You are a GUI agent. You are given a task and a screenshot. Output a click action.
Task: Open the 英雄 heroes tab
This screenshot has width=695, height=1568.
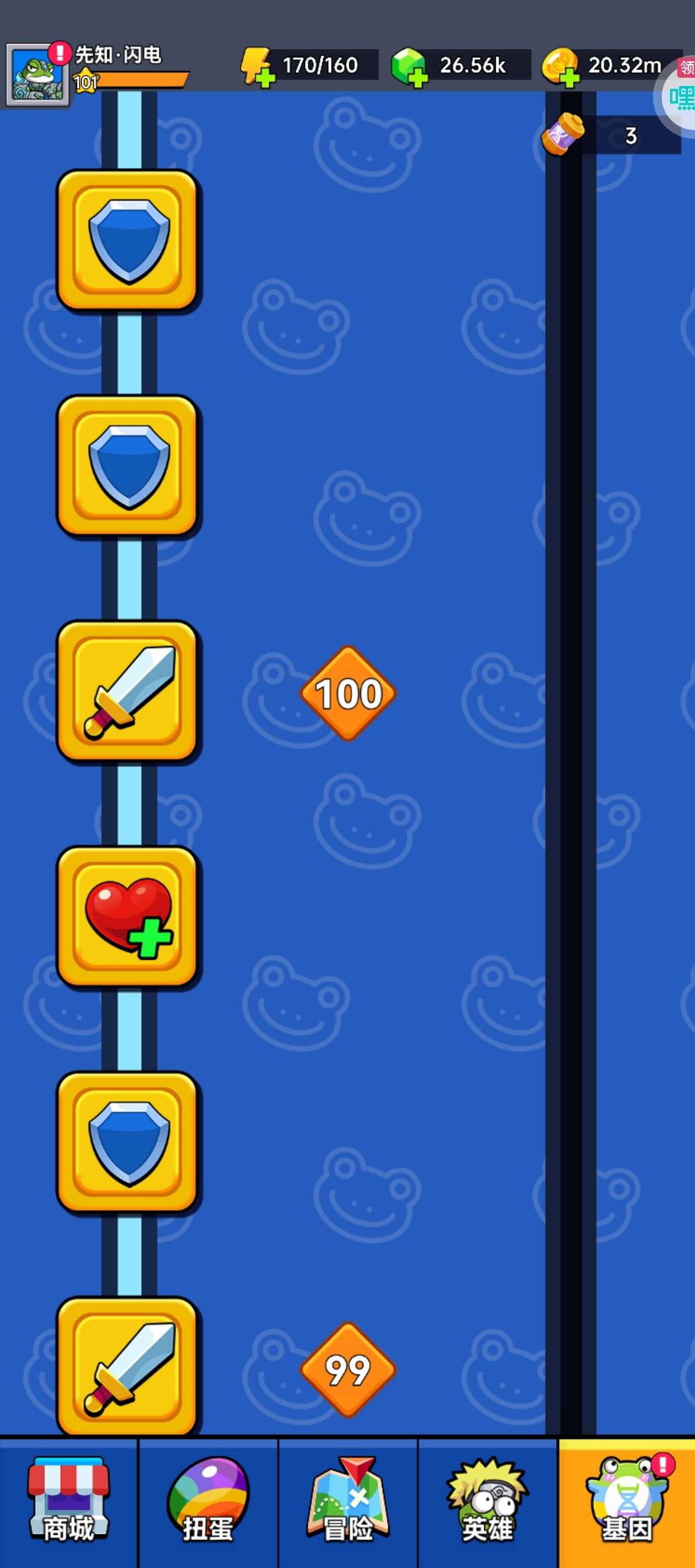tap(487, 1501)
